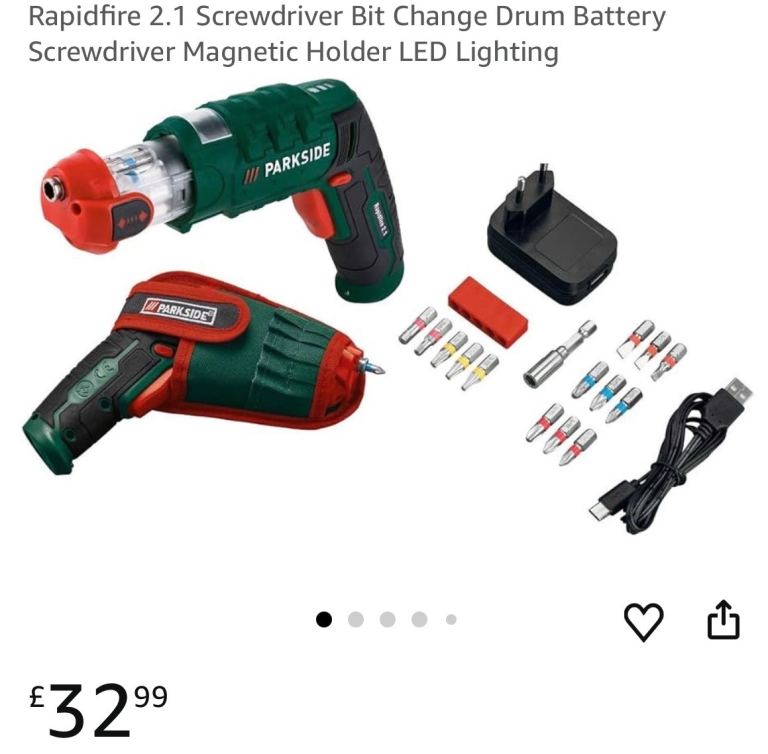
Task: Jump to the second image via dots
Action: (355, 620)
